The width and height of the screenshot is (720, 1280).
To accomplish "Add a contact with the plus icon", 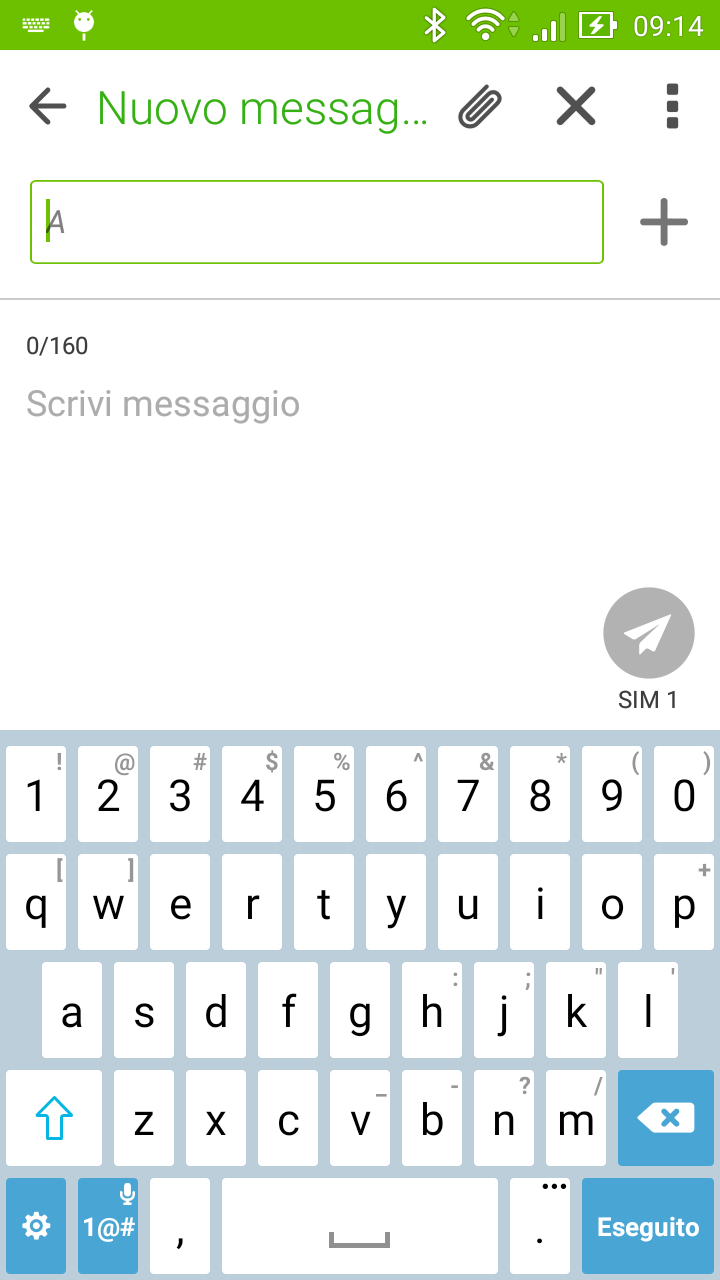I will [664, 222].
